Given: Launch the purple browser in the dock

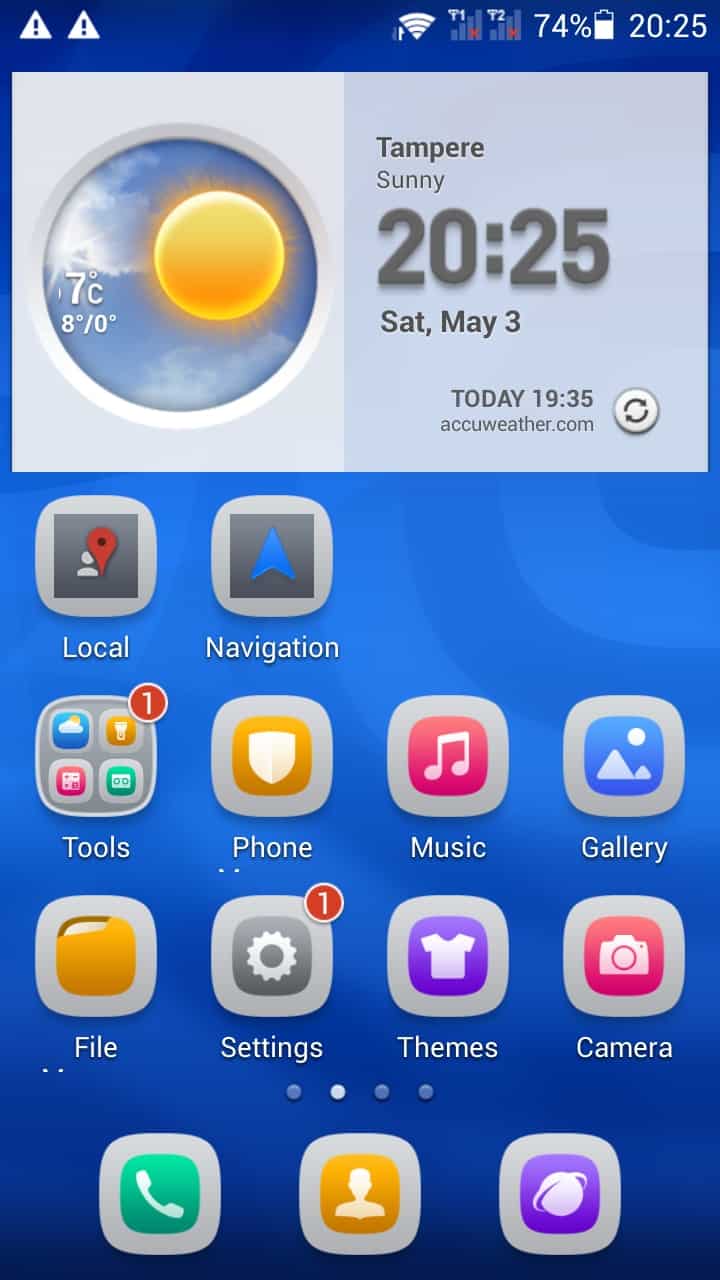Looking at the screenshot, I should coord(560,1194).
